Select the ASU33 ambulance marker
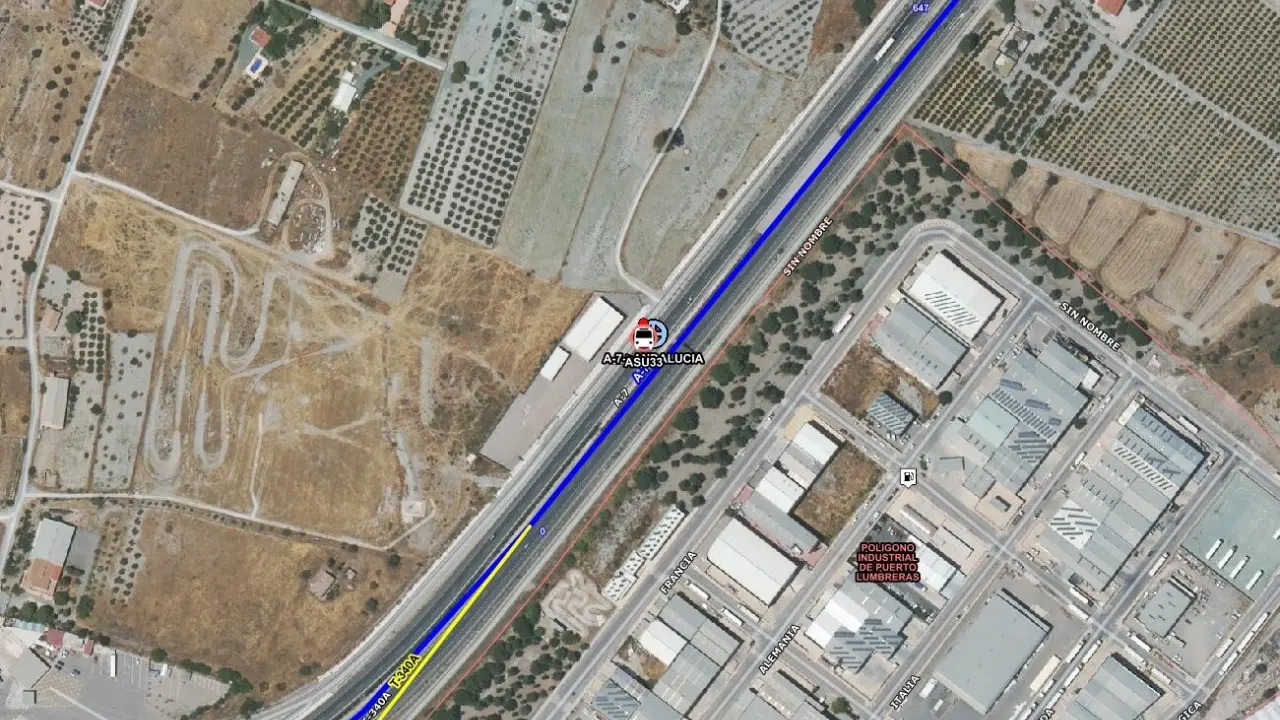This screenshot has width=1280, height=720. (644, 335)
